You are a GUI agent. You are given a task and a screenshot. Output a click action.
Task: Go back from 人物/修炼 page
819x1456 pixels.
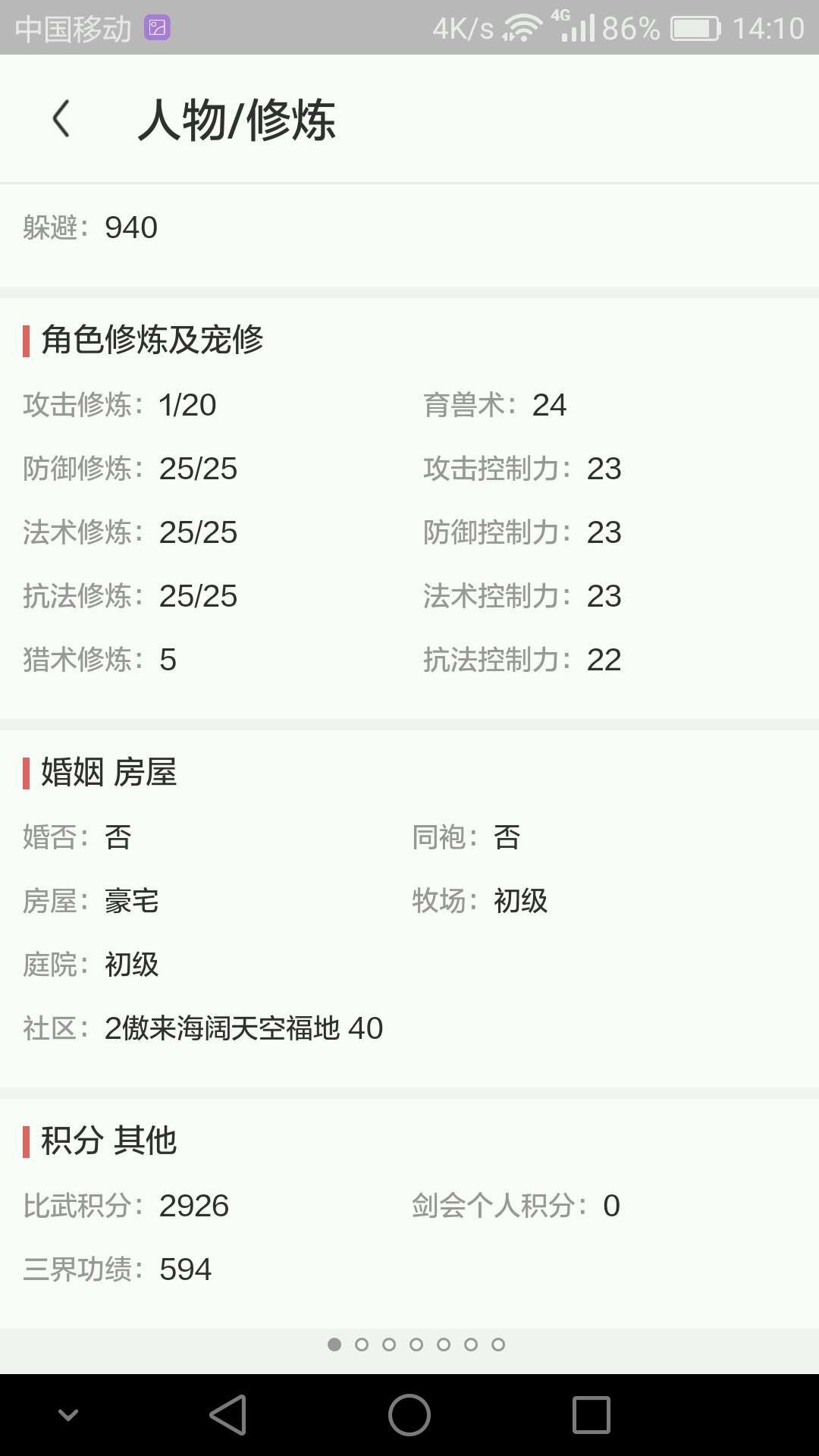point(61,119)
